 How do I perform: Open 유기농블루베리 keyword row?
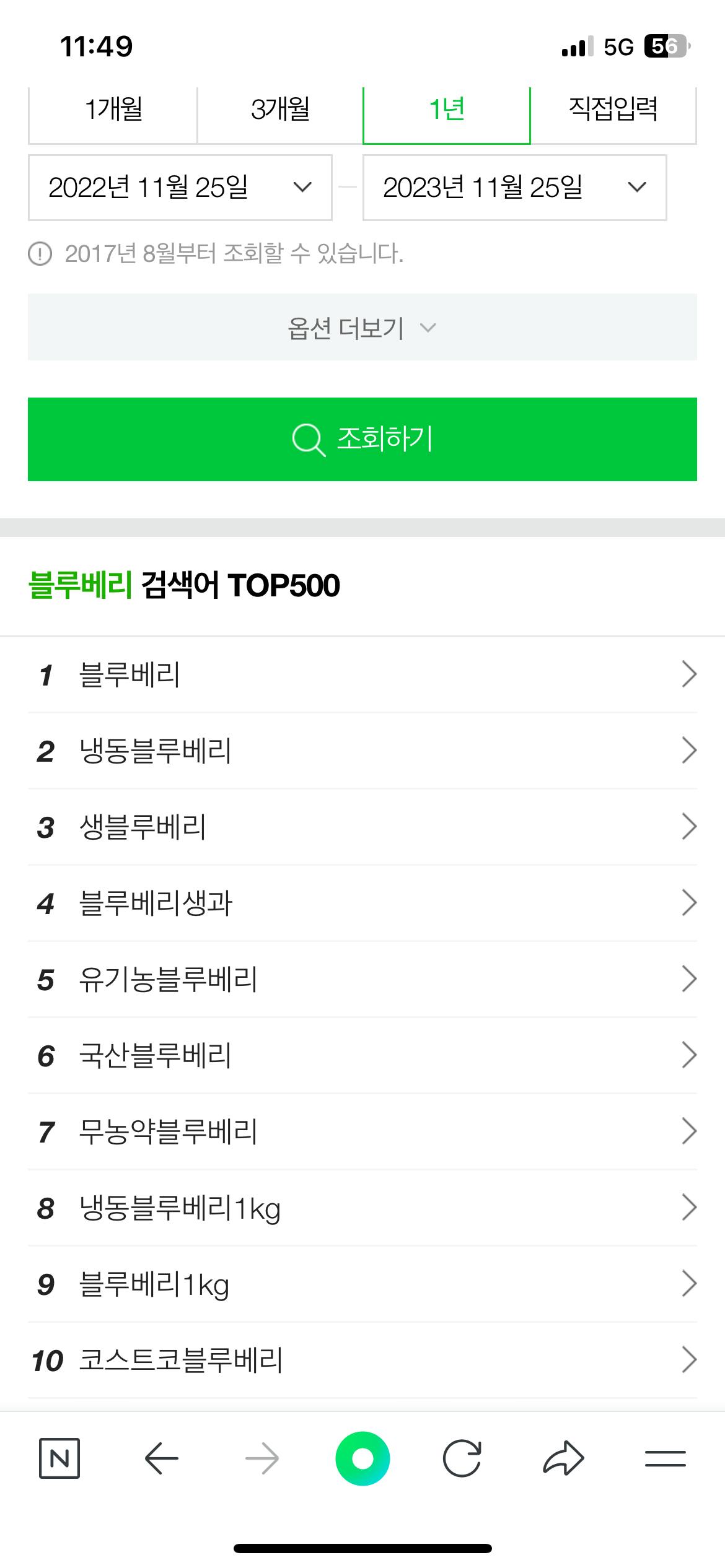pyautogui.click(x=362, y=979)
